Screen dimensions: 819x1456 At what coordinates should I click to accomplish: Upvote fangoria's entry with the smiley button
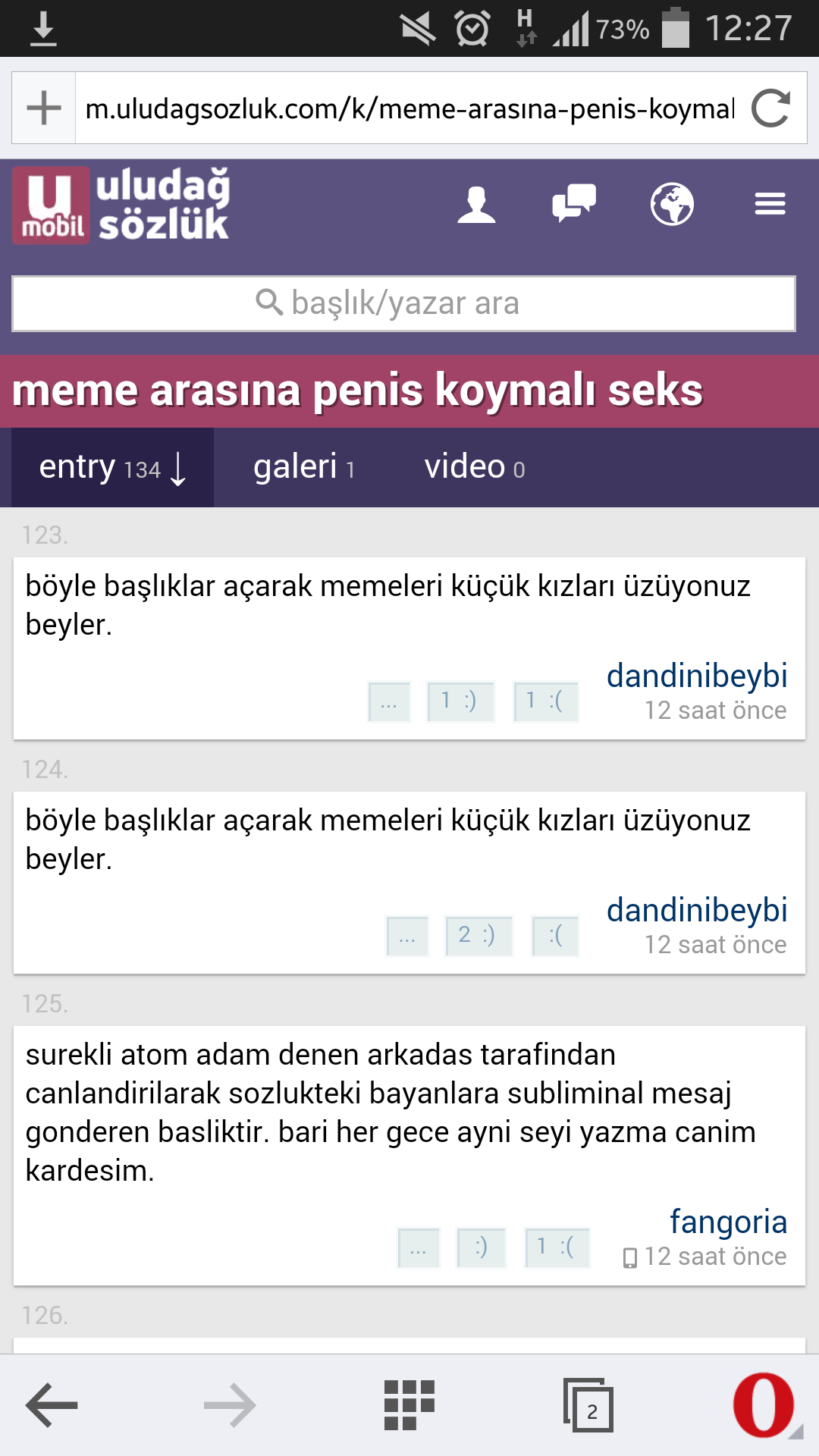tap(481, 1247)
